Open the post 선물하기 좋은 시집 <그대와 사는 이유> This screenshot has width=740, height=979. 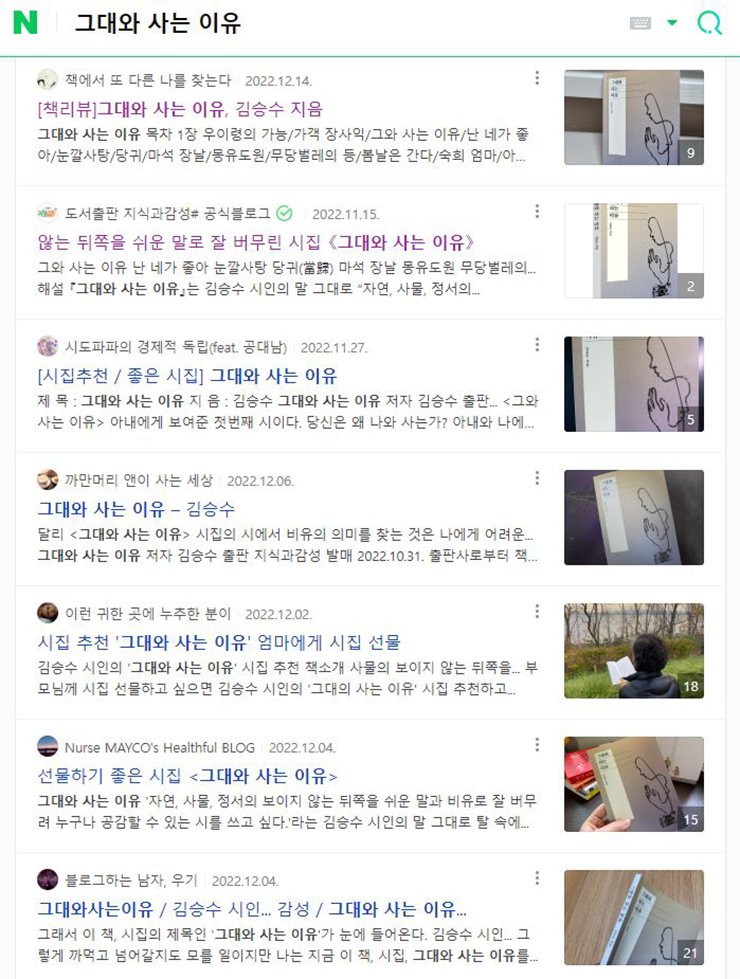187,776
